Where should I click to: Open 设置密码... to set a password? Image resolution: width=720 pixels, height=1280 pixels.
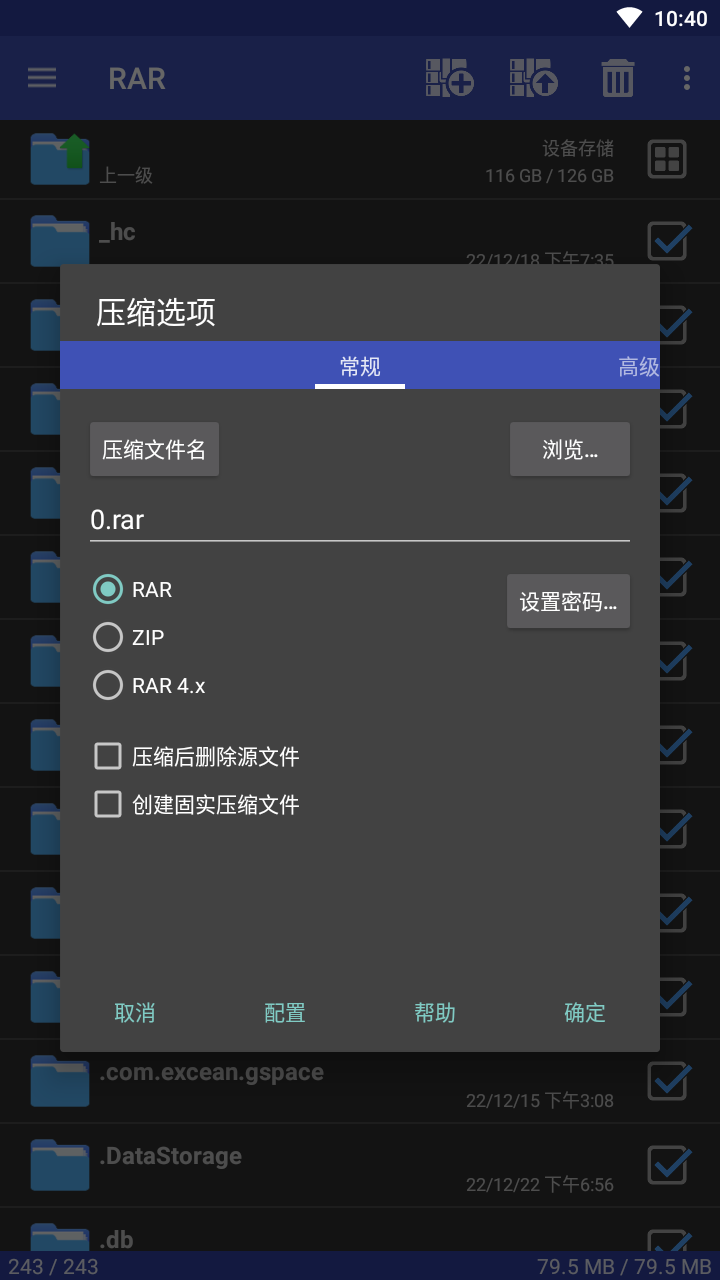click(x=568, y=601)
